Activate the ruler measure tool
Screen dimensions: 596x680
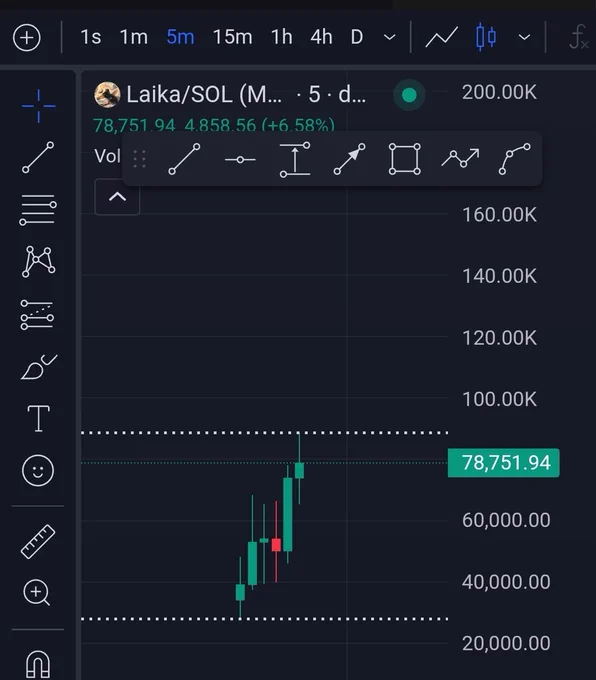(x=38, y=542)
